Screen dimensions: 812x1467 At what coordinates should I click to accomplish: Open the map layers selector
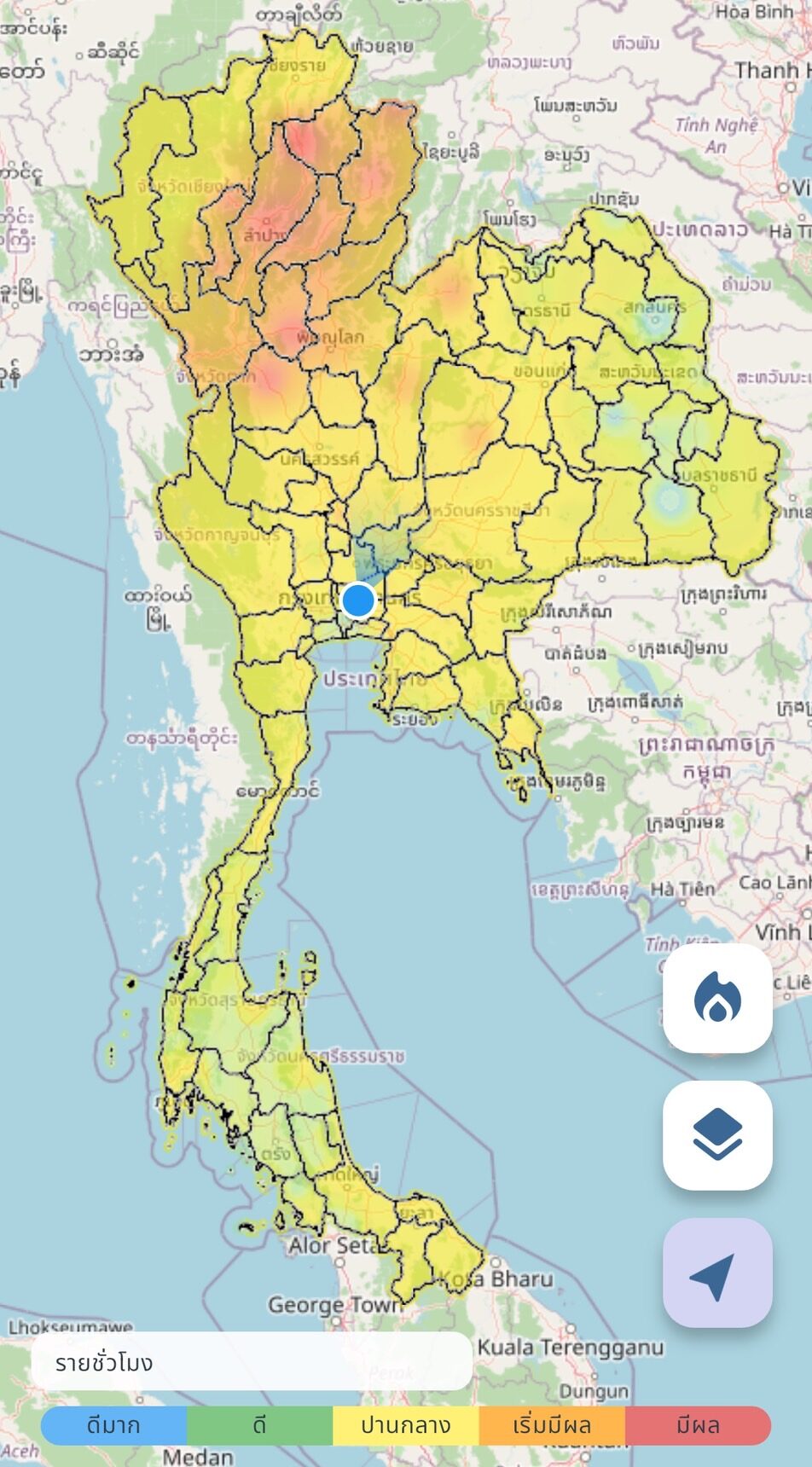coord(717,1134)
